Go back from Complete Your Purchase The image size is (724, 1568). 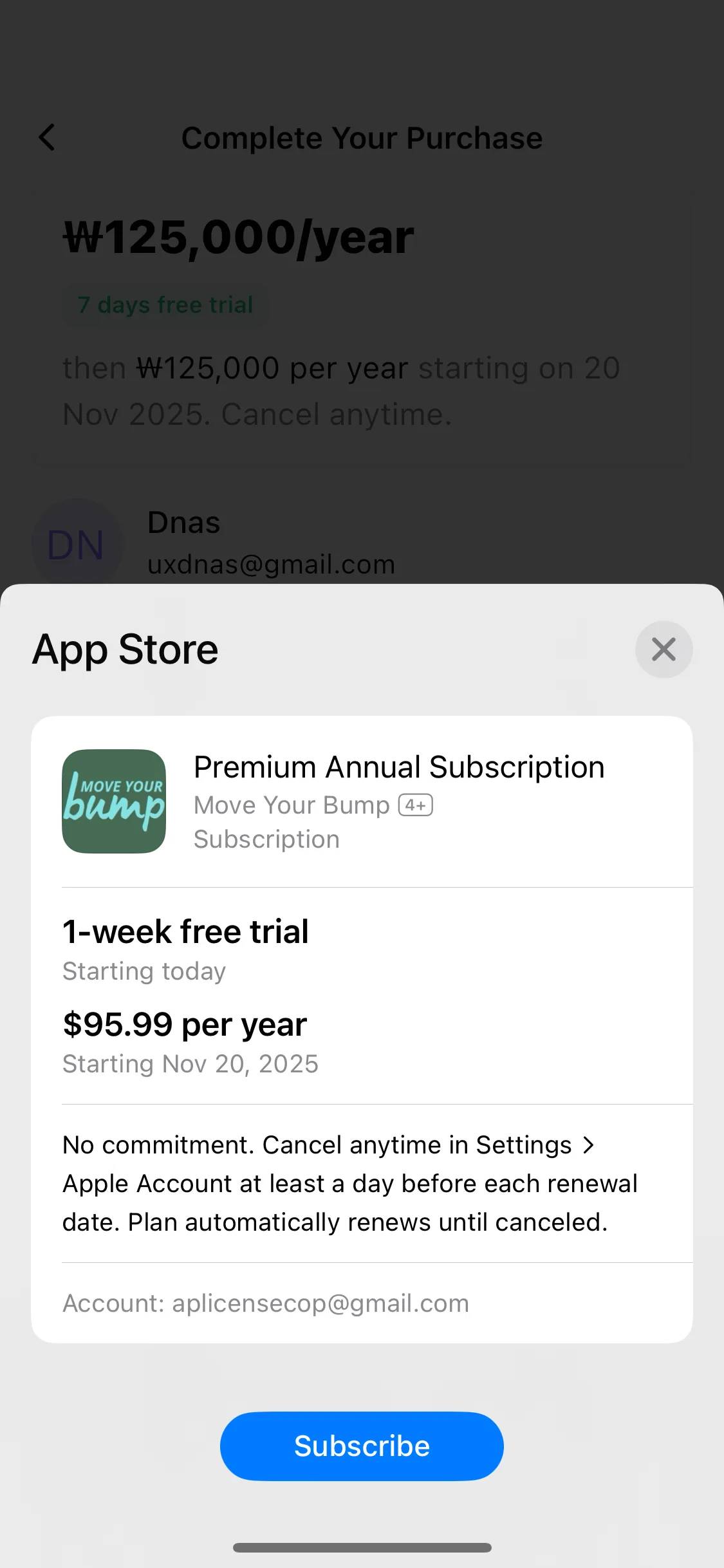click(47, 137)
